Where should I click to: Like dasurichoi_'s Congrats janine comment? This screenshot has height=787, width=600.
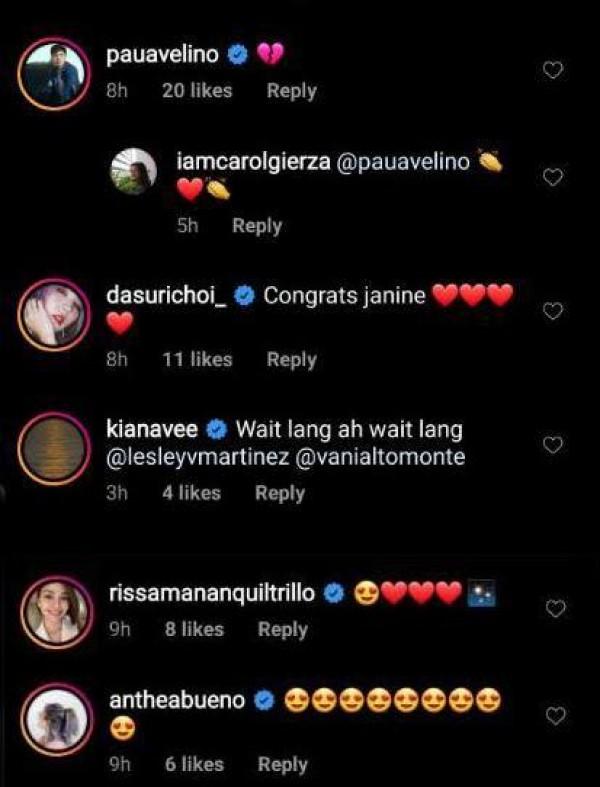pyautogui.click(x=552, y=311)
